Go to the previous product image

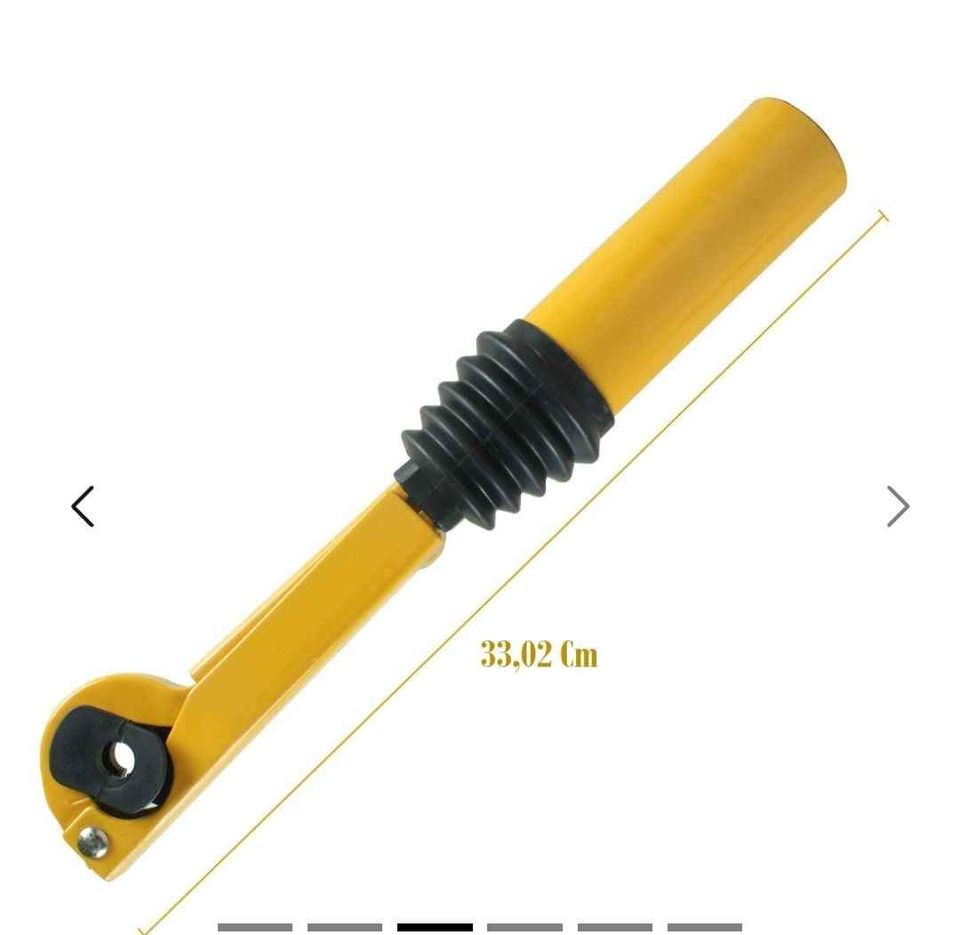click(x=83, y=506)
